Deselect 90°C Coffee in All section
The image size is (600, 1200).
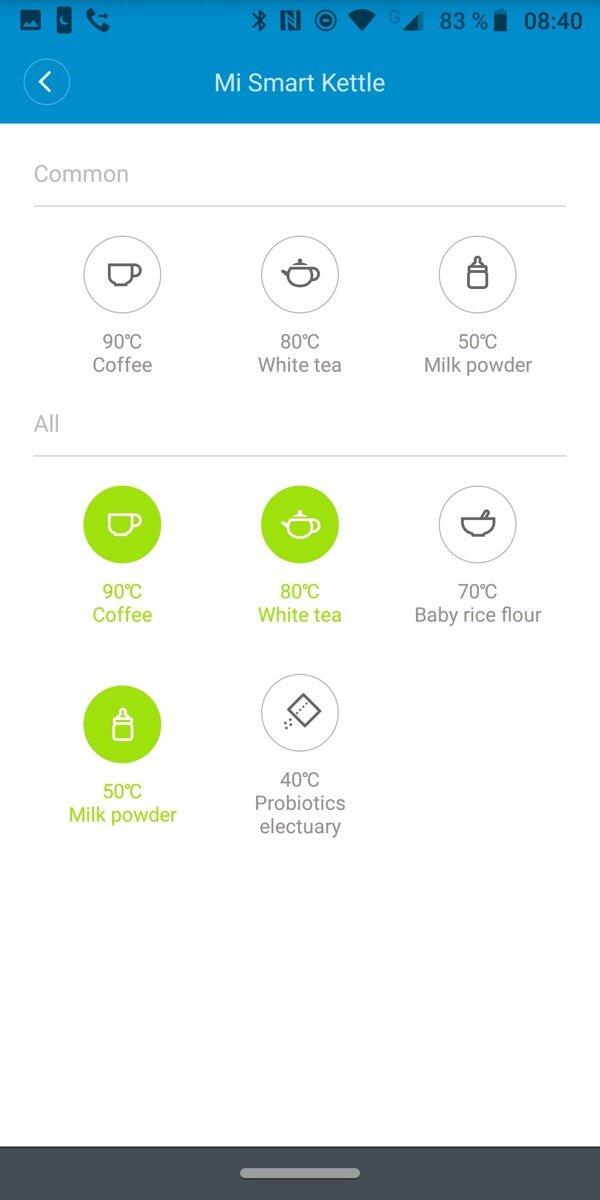[122, 525]
